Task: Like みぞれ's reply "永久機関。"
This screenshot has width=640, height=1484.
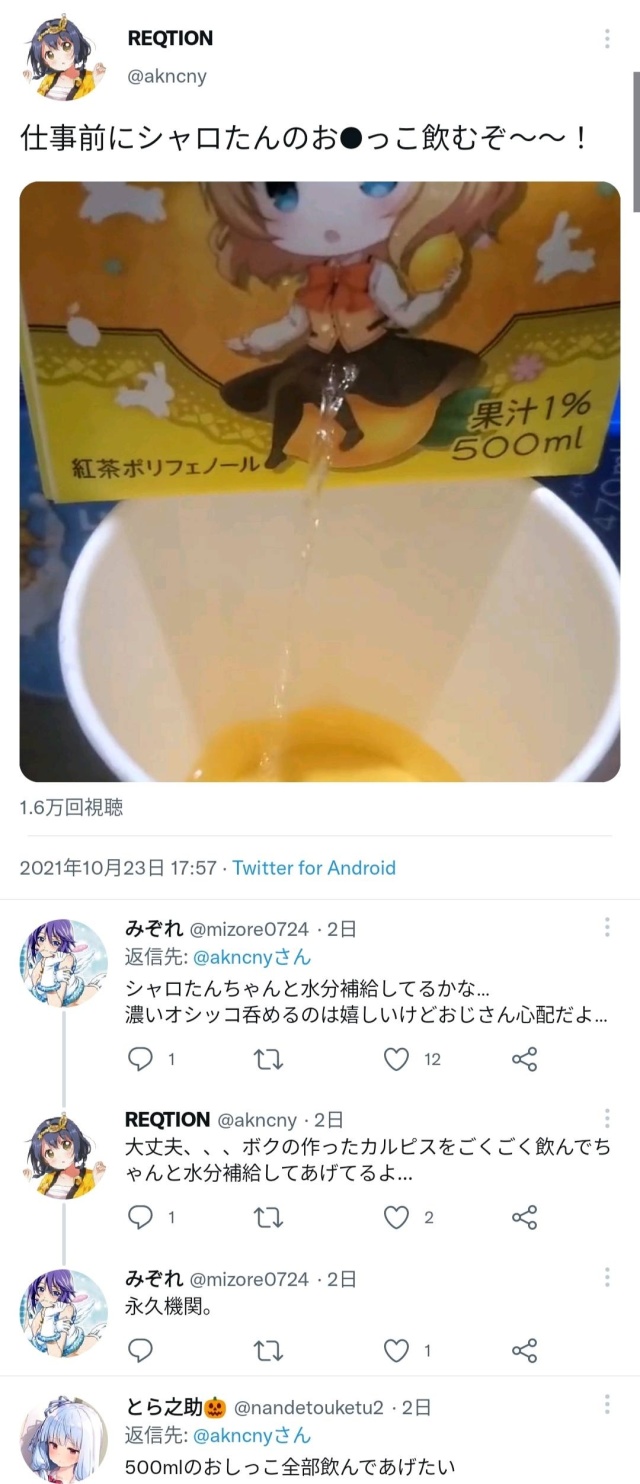Action: click(398, 1351)
